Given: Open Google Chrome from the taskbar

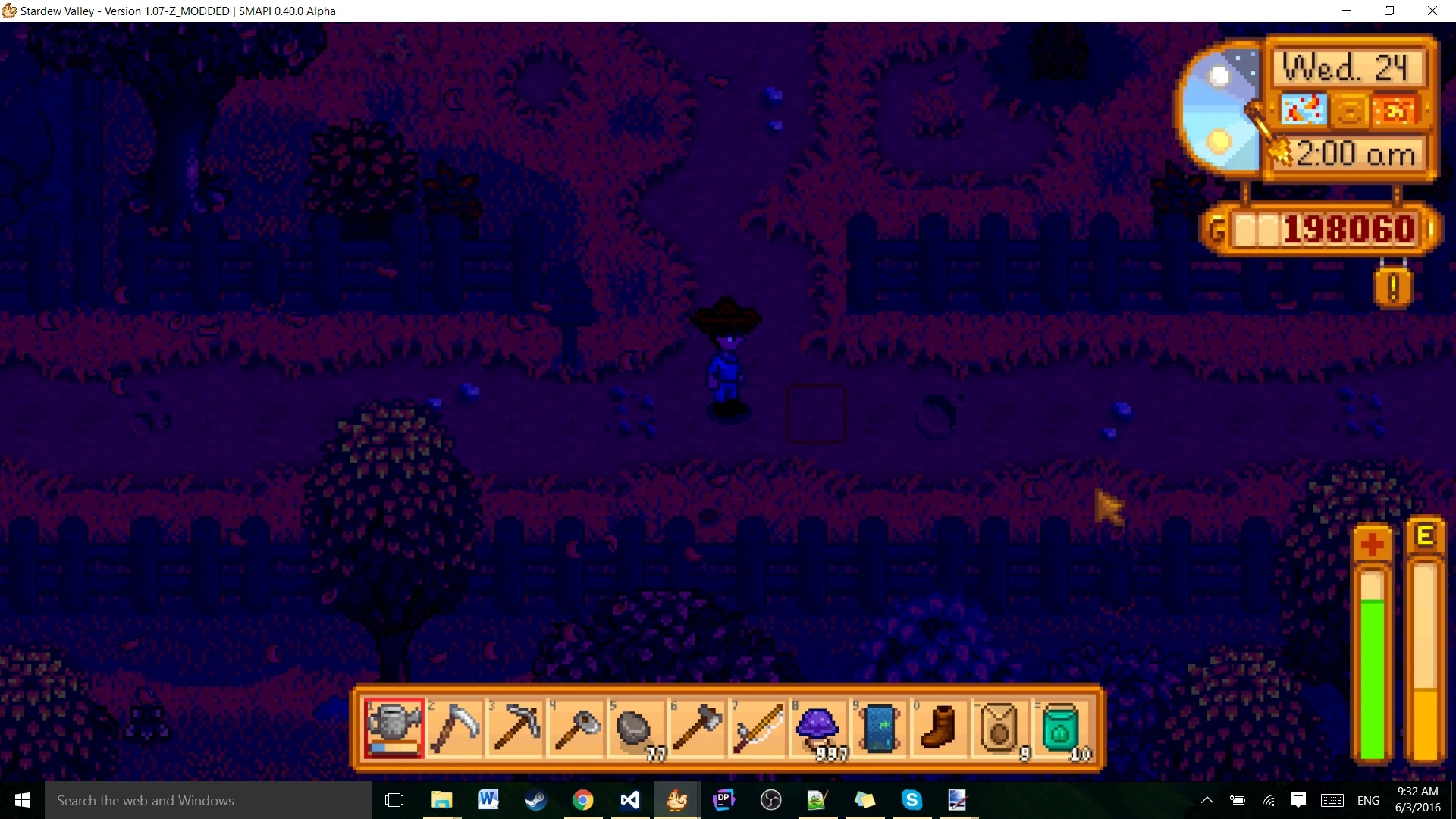Looking at the screenshot, I should point(582,800).
